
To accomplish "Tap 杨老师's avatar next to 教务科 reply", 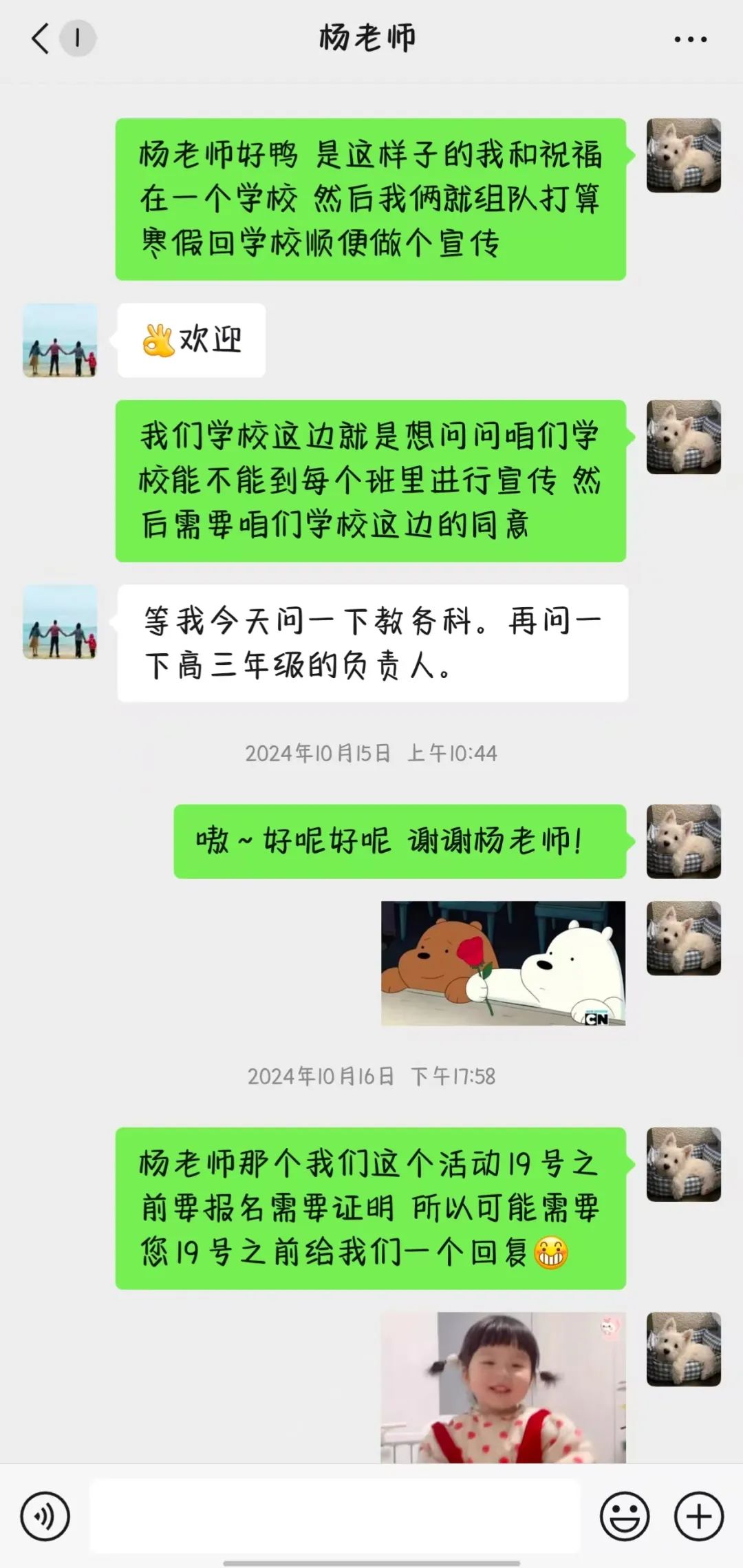I will click(60, 622).
